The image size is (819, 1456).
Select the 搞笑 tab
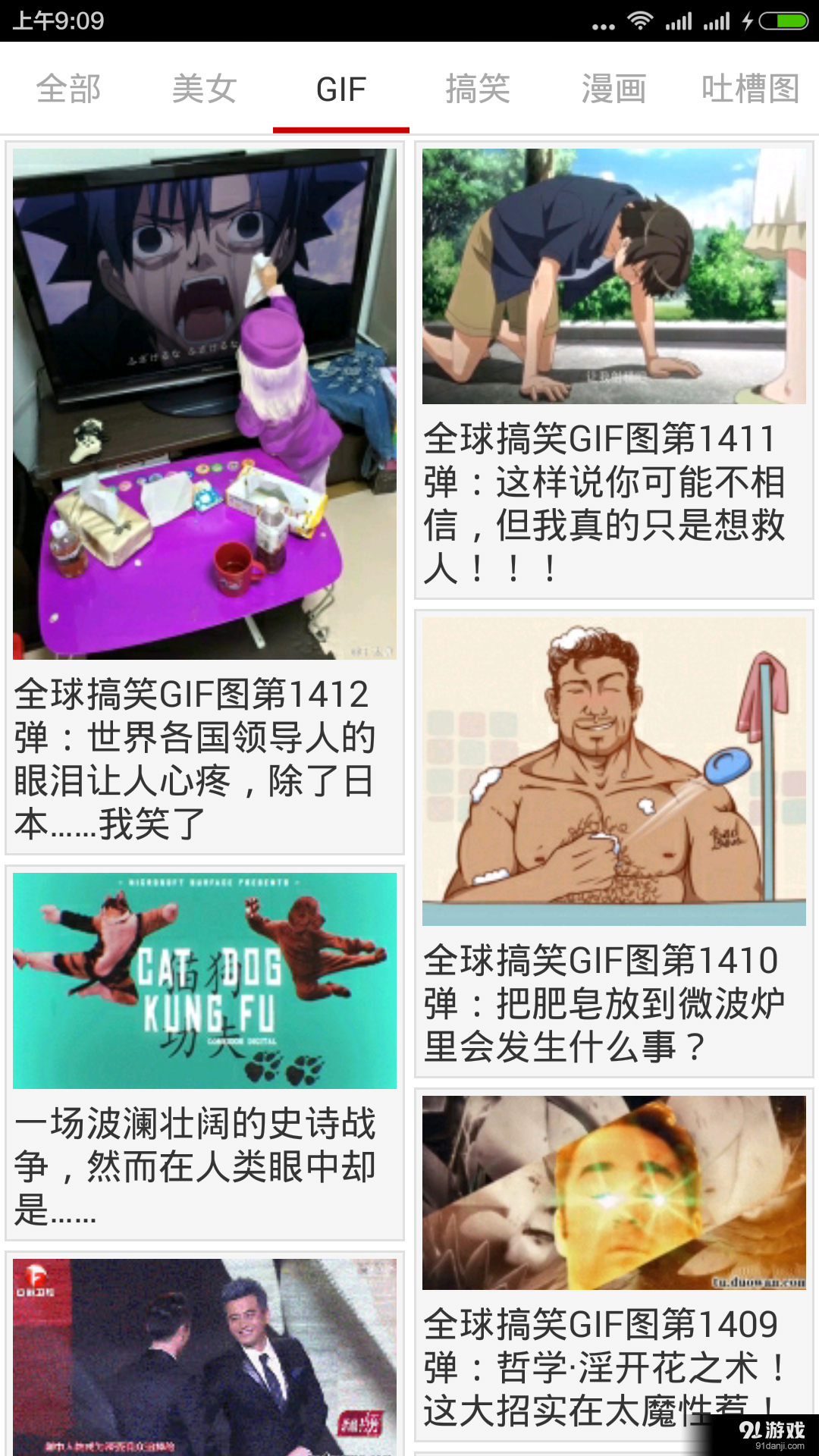[x=478, y=89]
